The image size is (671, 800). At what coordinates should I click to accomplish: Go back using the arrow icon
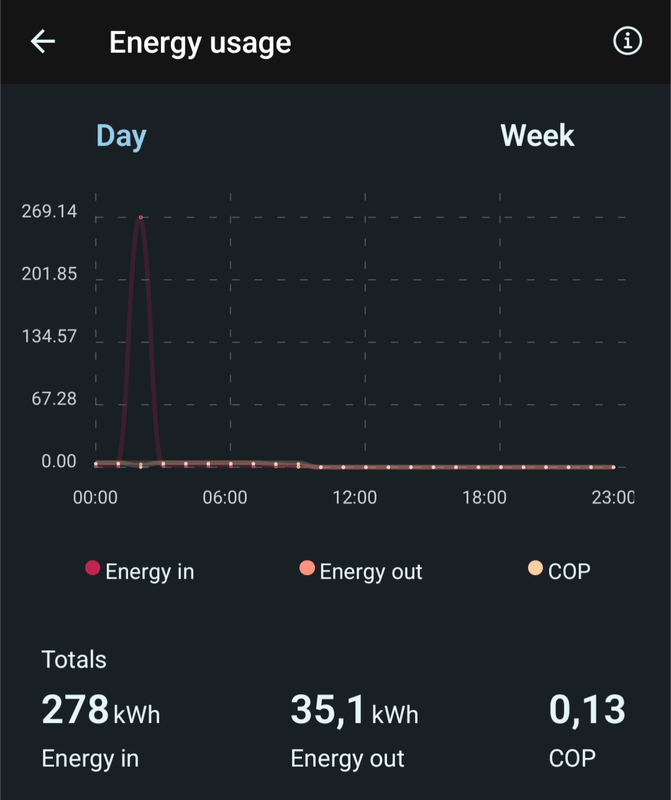click(43, 42)
